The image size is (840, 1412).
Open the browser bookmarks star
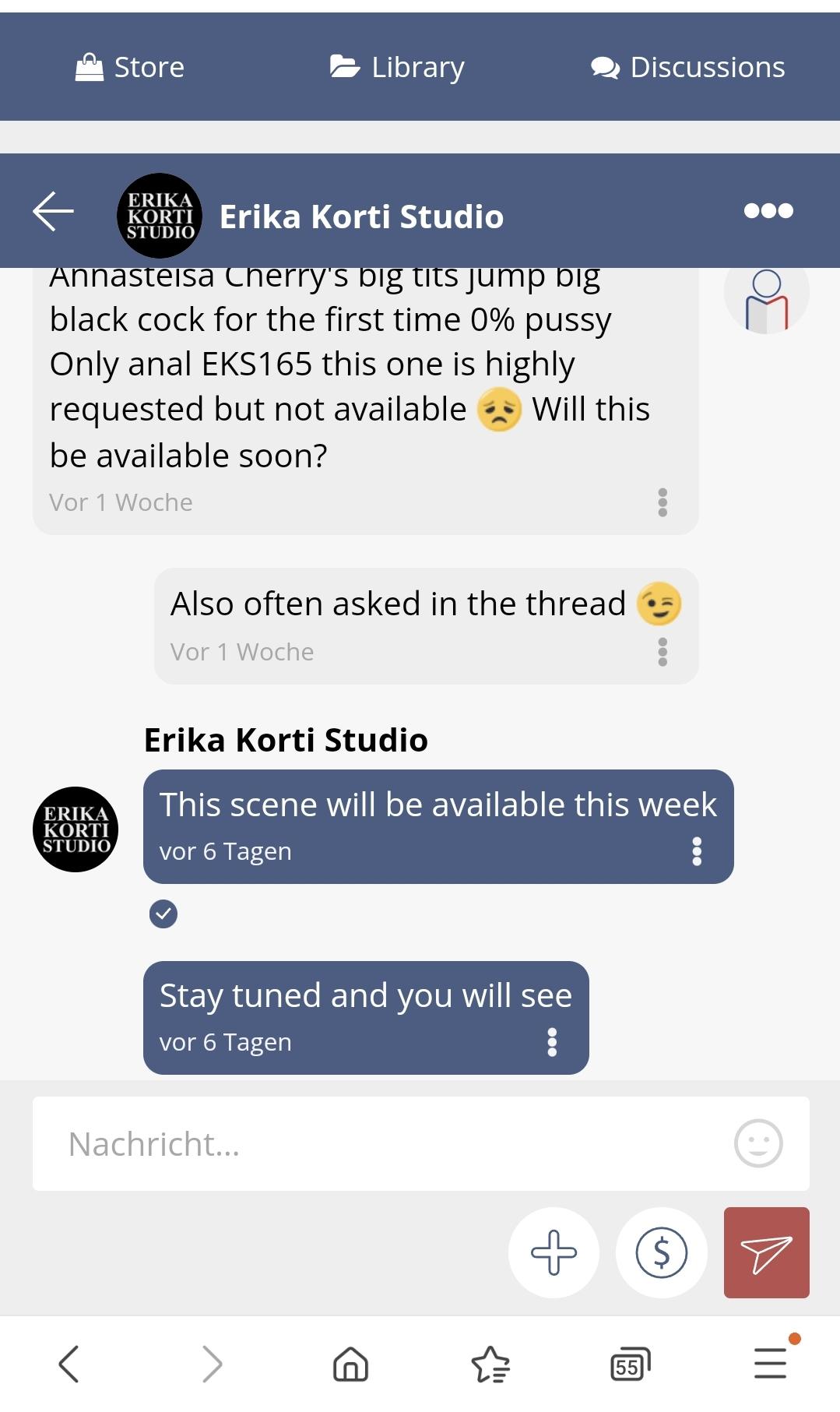(x=490, y=1364)
